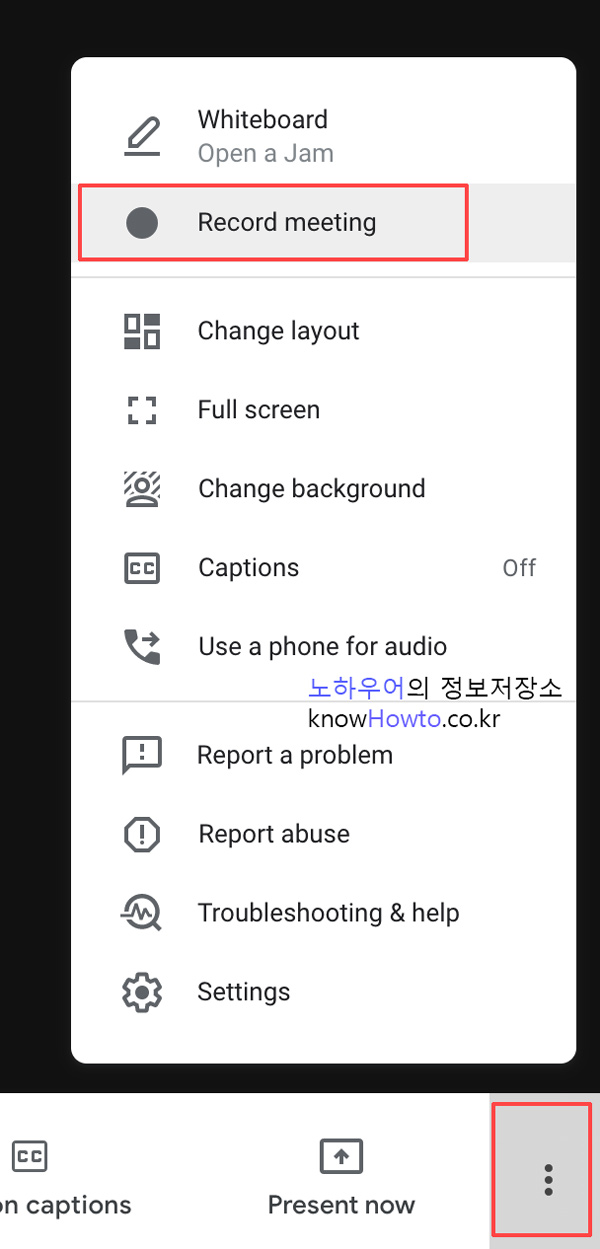This screenshot has width=600, height=1249.
Task: Go to Settings
Action: click(x=243, y=992)
